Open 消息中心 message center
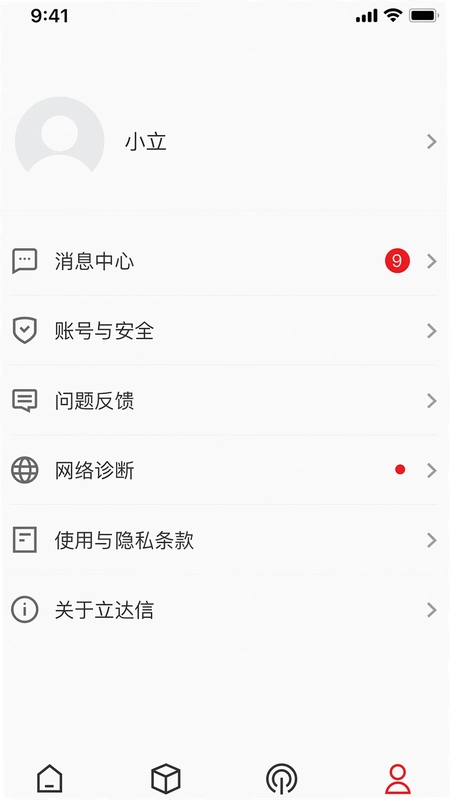The width and height of the screenshot is (450, 800). (225, 261)
